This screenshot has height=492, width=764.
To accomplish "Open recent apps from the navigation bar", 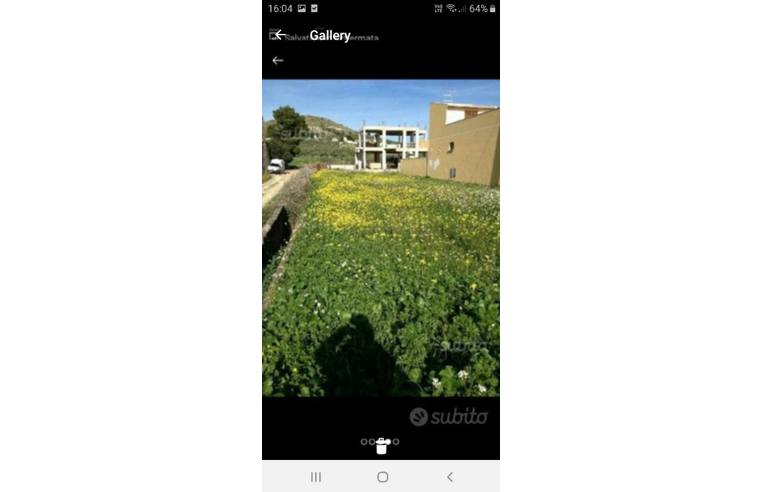I will click(316, 477).
